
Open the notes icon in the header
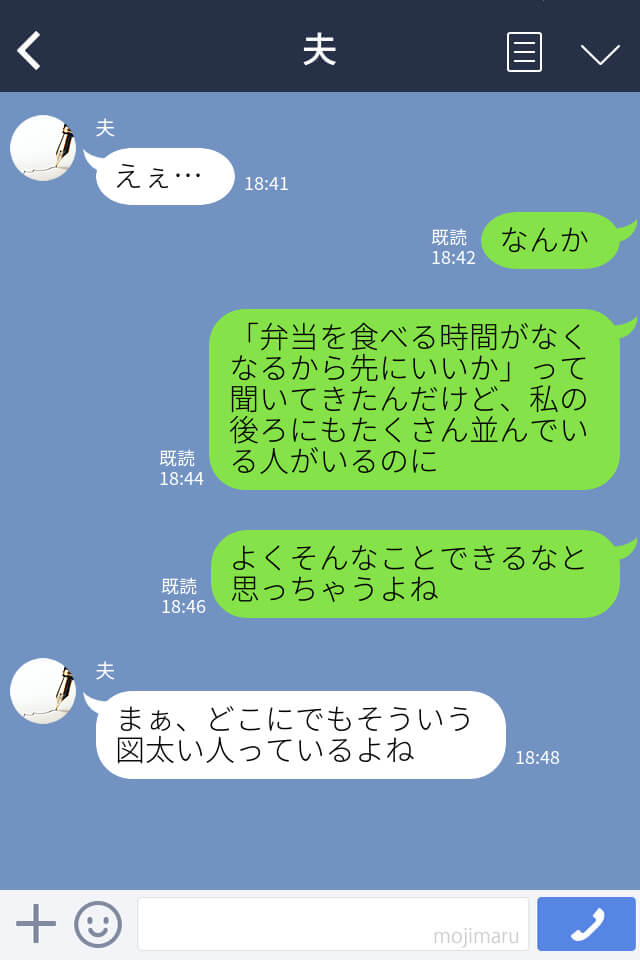coord(524,52)
